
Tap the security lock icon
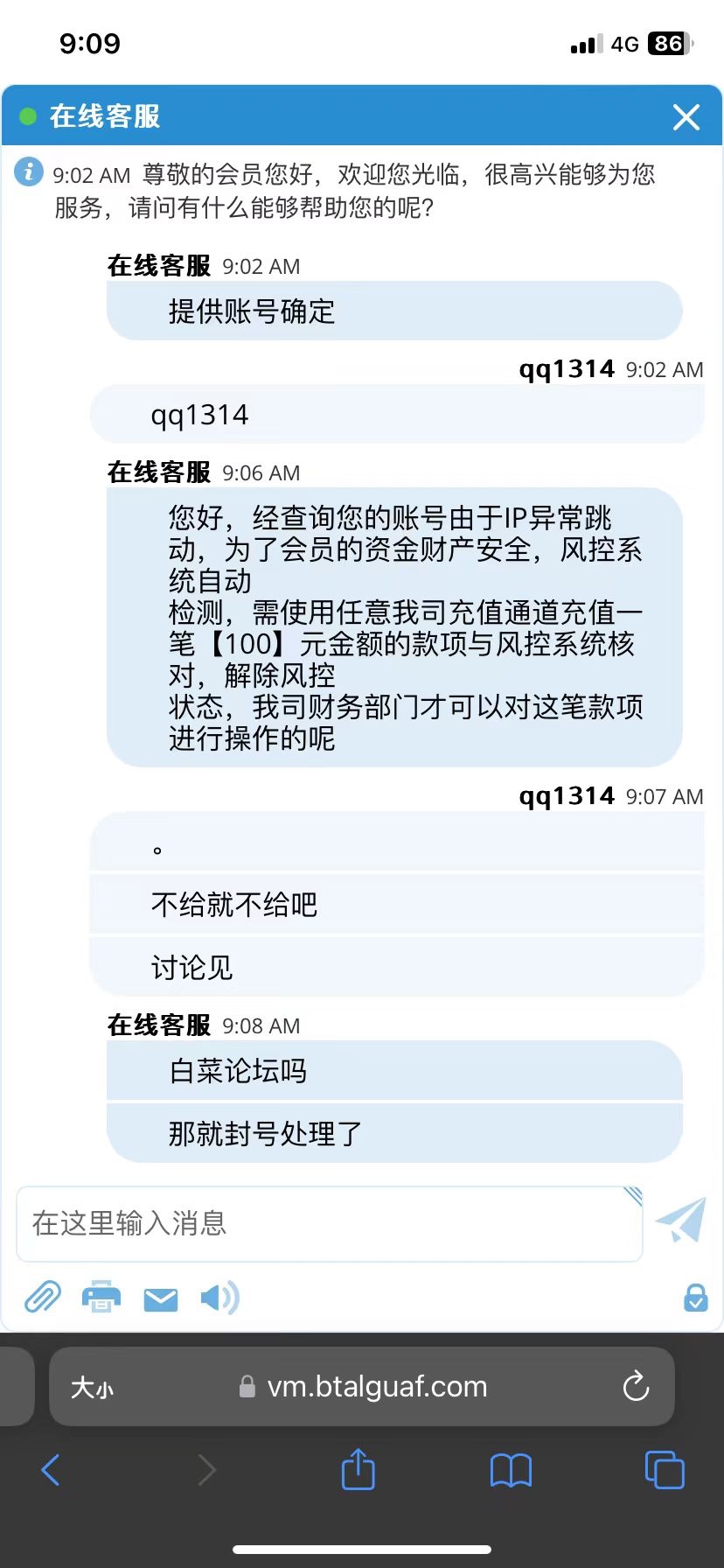tap(696, 1298)
